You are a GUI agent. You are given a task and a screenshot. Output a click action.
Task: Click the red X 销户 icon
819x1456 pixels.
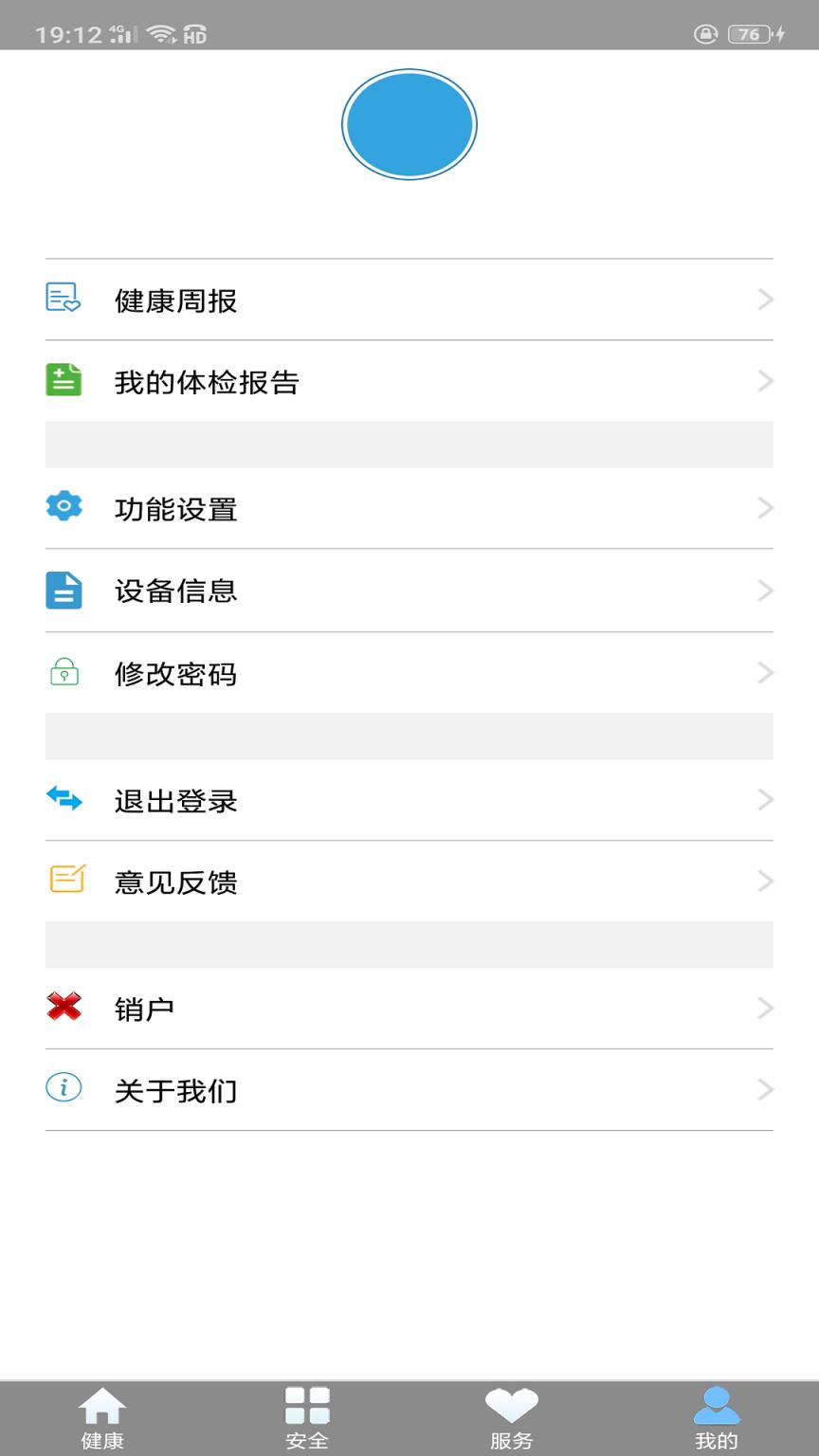pyautogui.click(x=63, y=1008)
